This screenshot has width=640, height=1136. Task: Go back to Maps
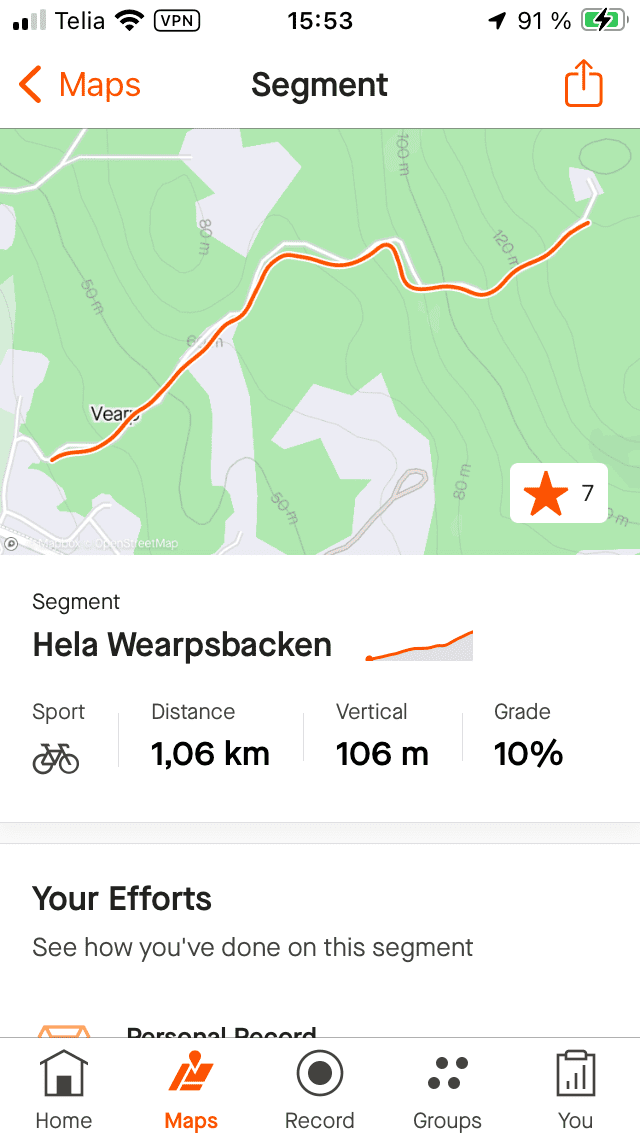(x=80, y=85)
